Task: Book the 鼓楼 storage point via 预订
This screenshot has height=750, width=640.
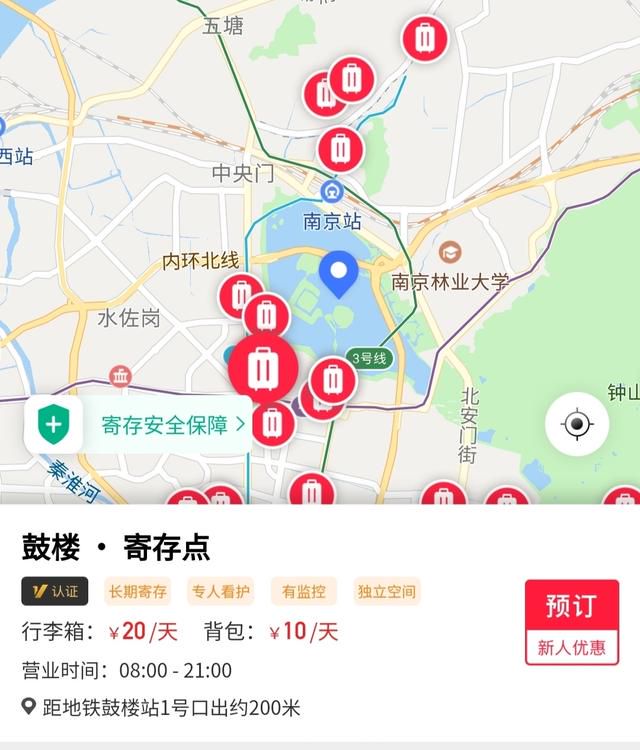Action: pos(571,606)
